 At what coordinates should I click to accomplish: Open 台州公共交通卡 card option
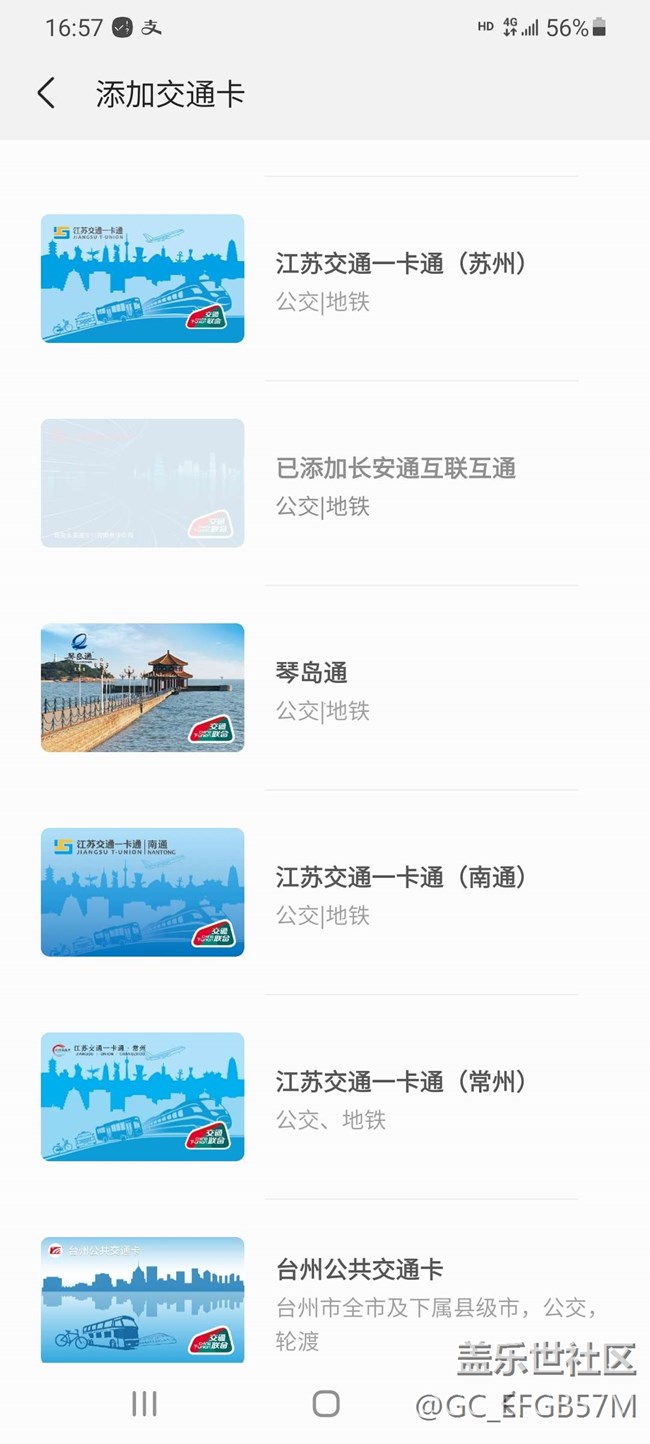click(x=360, y=1270)
